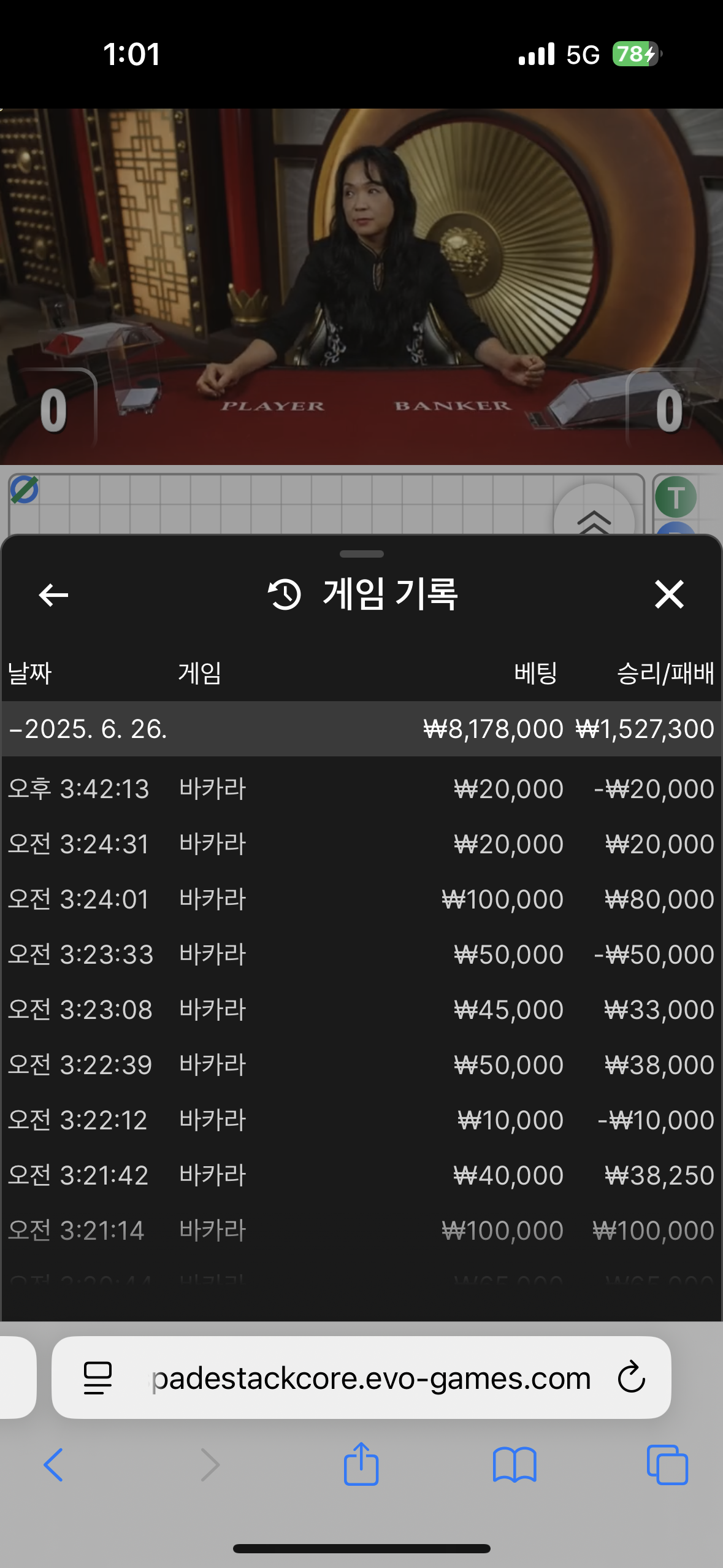
Task: Open the 오전 3:22:12 바카라 record
Action: (x=361, y=1120)
